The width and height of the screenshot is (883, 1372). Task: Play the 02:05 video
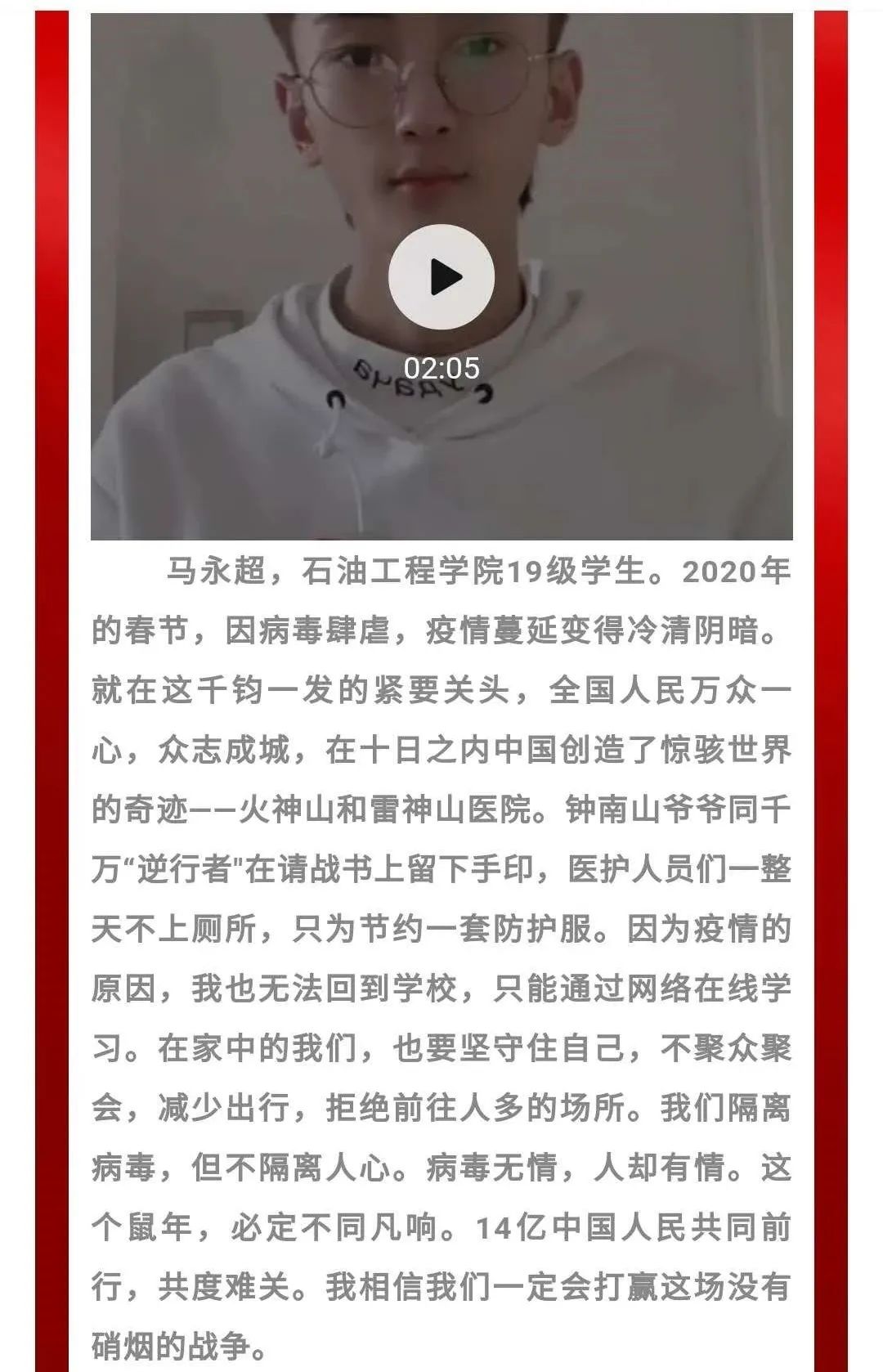coord(441,277)
